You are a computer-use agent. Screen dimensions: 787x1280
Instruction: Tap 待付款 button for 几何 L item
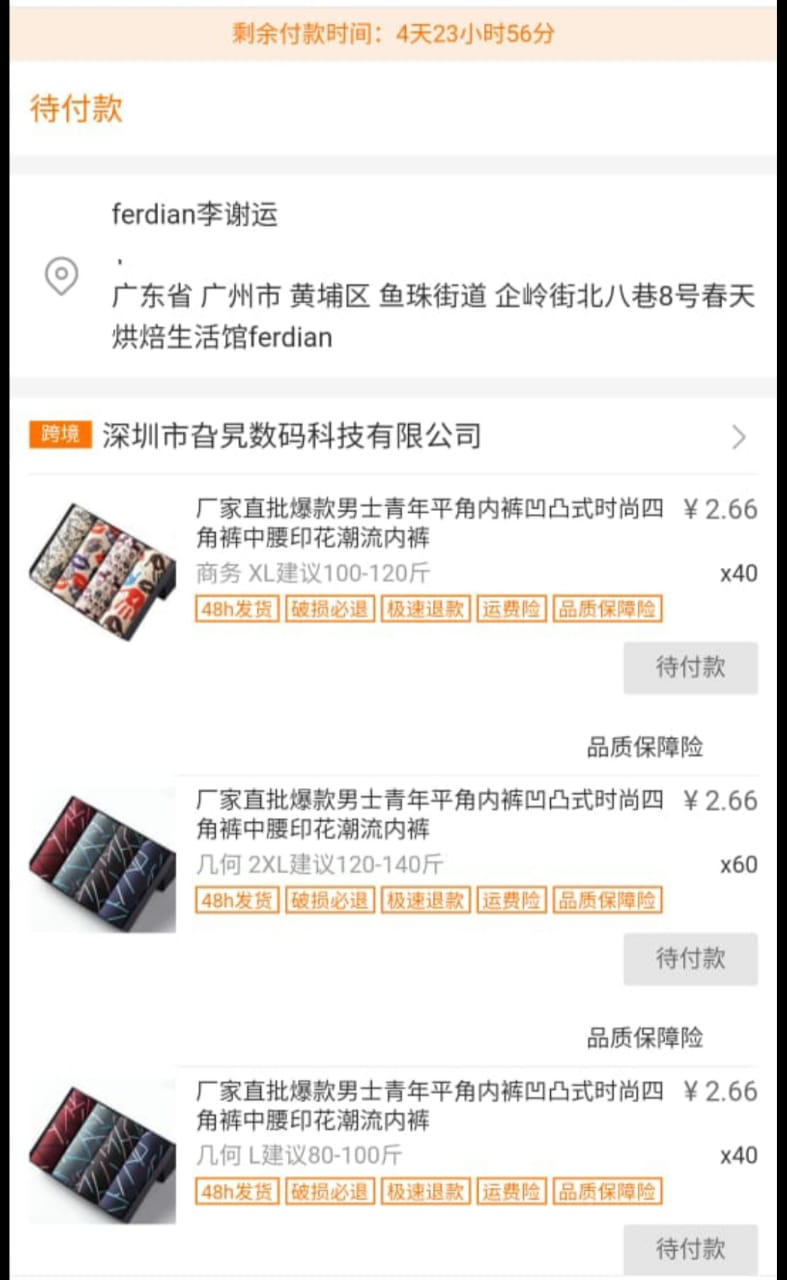click(690, 1249)
